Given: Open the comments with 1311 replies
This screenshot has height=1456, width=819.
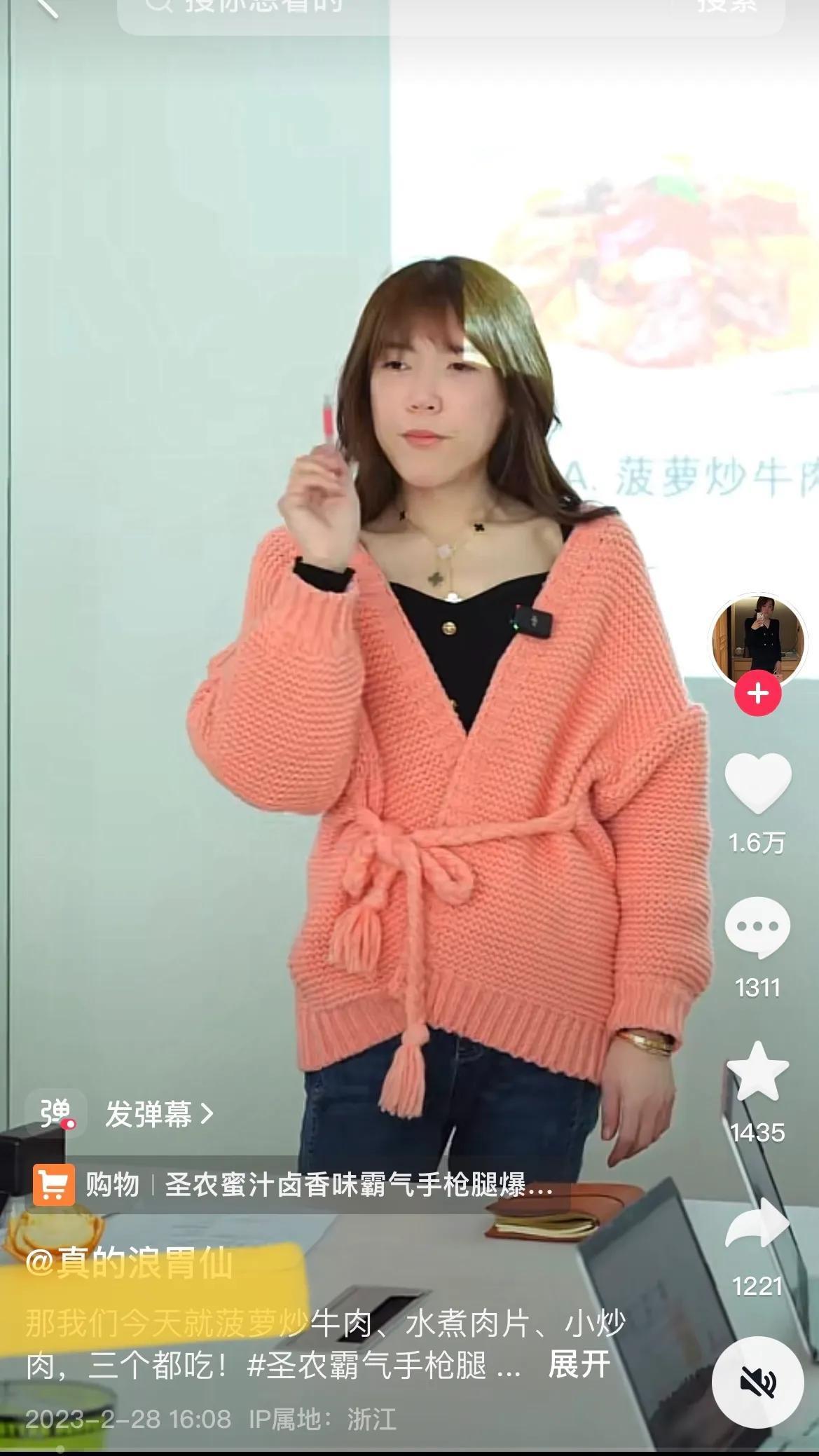Looking at the screenshot, I should [757, 928].
